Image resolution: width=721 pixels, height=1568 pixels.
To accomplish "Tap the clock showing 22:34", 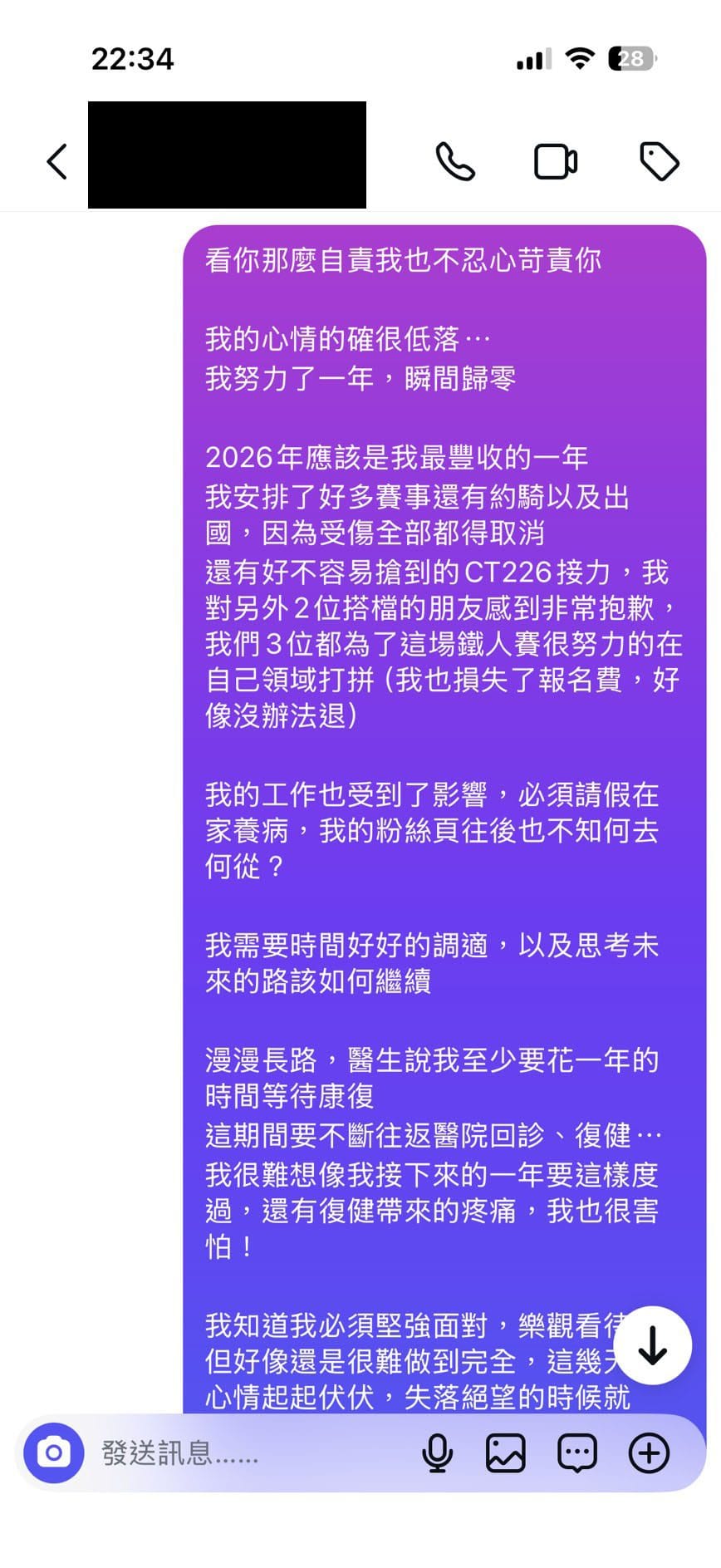I will (x=133, y=58).
